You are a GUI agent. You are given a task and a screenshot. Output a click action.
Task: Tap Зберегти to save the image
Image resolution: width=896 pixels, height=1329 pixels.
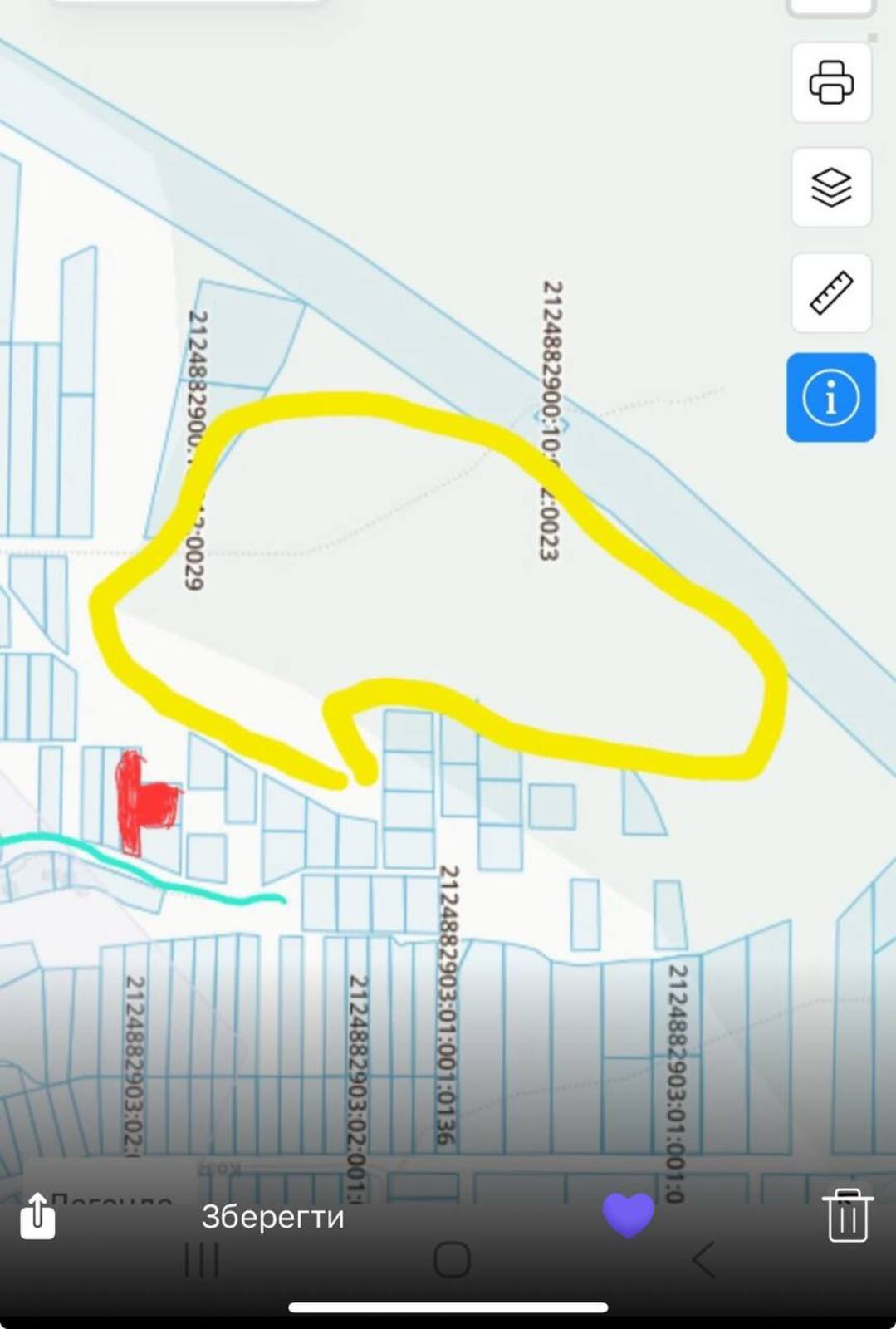pos(272,1217)
